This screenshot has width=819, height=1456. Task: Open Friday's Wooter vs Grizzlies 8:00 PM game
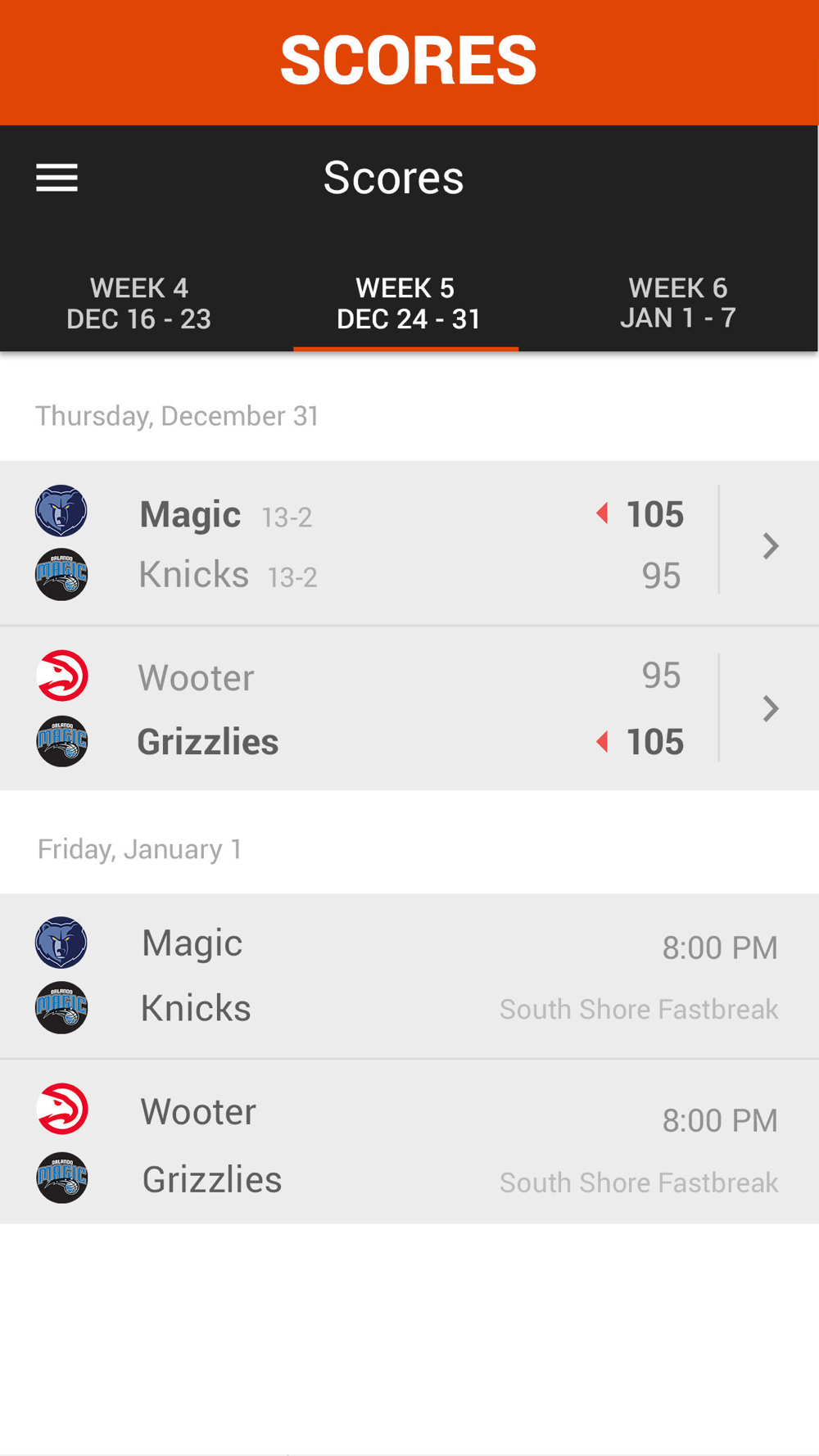[409, 1143]
